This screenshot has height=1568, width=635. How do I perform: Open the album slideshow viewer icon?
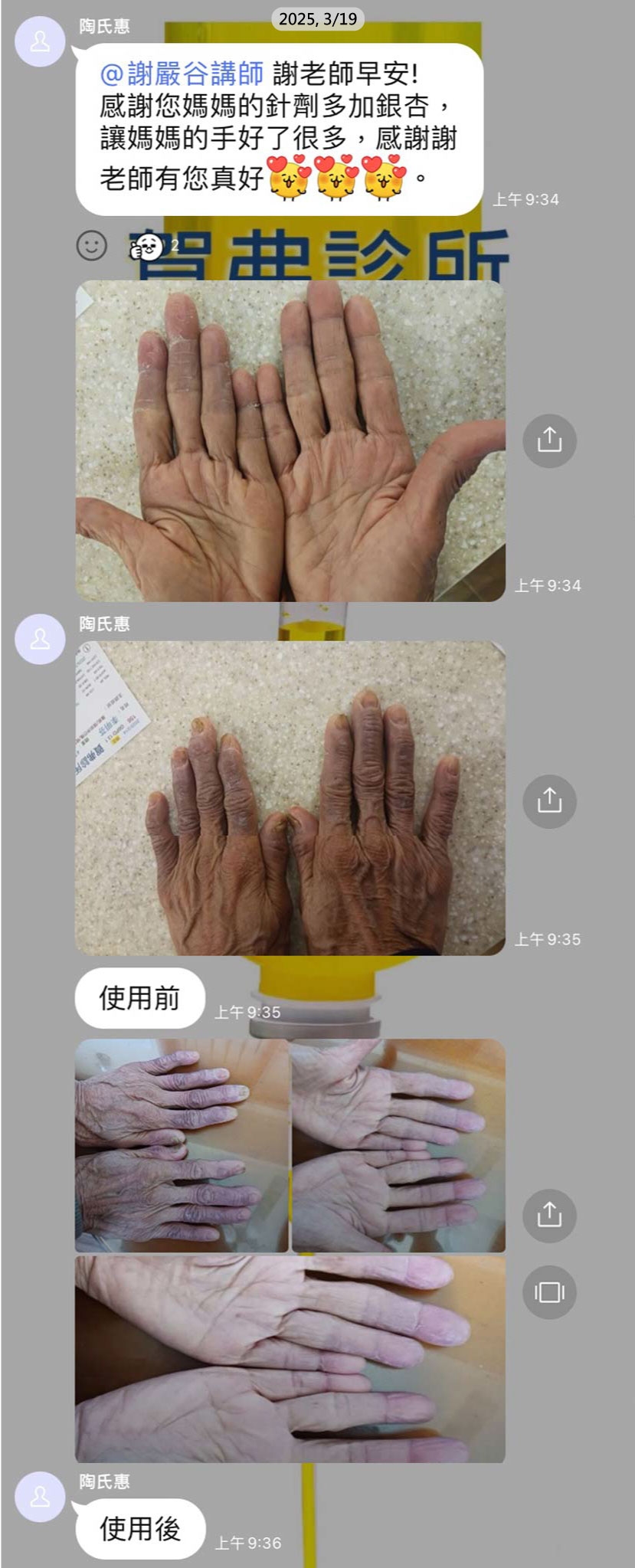(x=549, y=1293)
